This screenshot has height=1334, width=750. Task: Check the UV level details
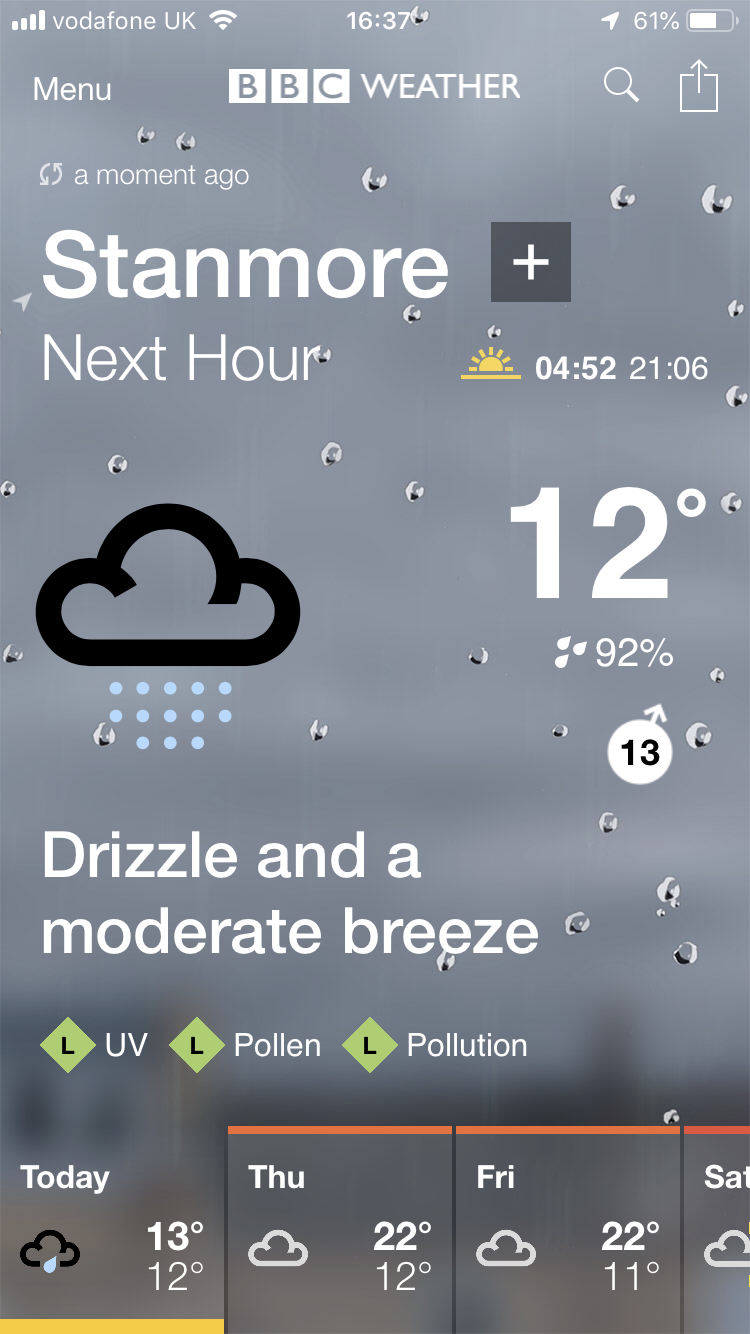(94, 1046)
